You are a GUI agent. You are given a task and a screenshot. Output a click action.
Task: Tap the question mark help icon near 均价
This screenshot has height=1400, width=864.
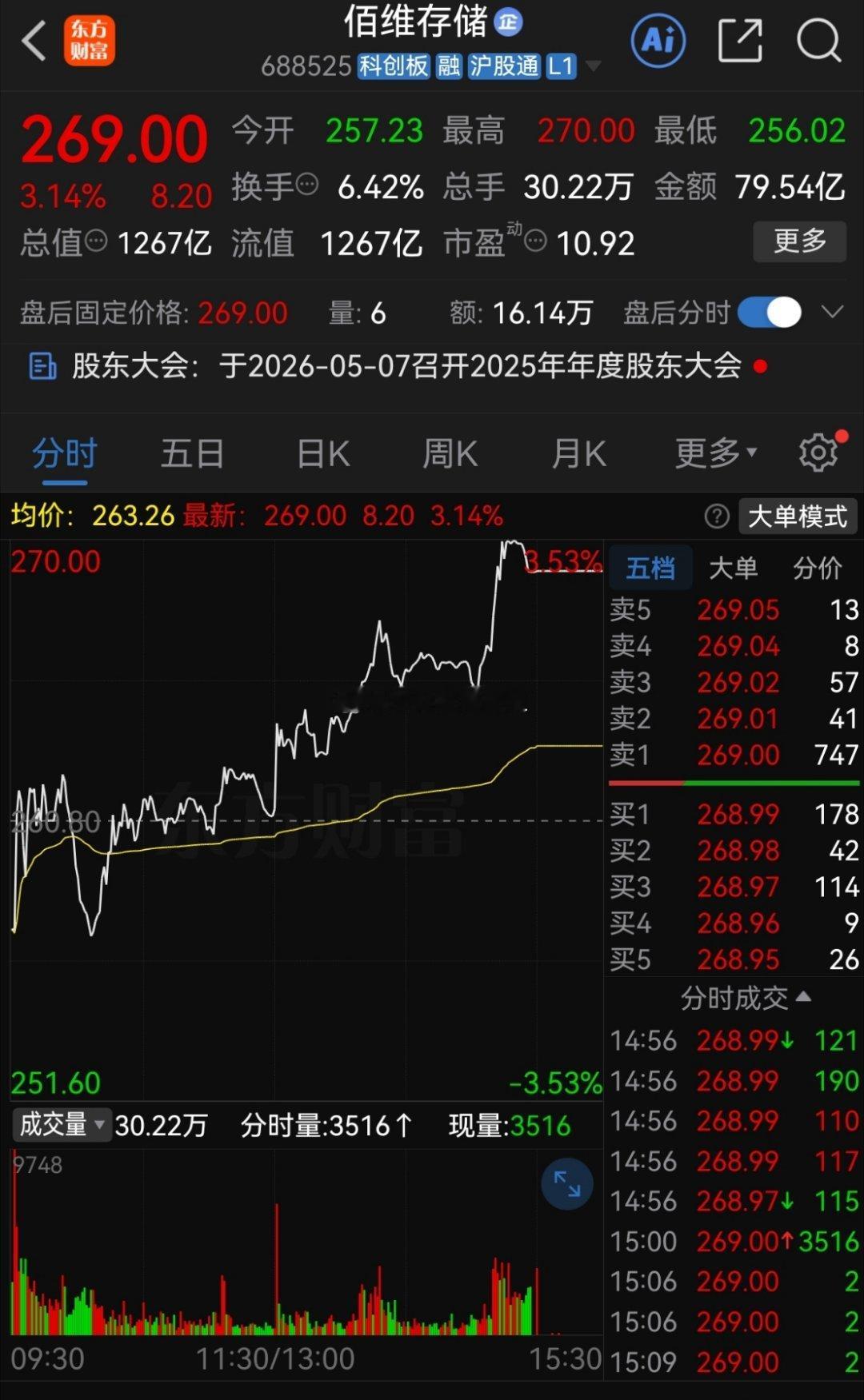716,517
